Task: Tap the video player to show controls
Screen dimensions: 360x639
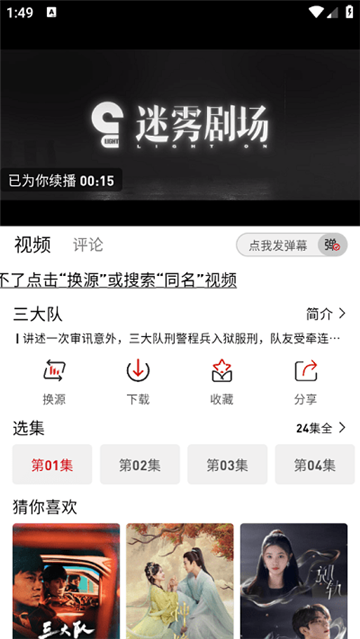Action: [180, 125]
